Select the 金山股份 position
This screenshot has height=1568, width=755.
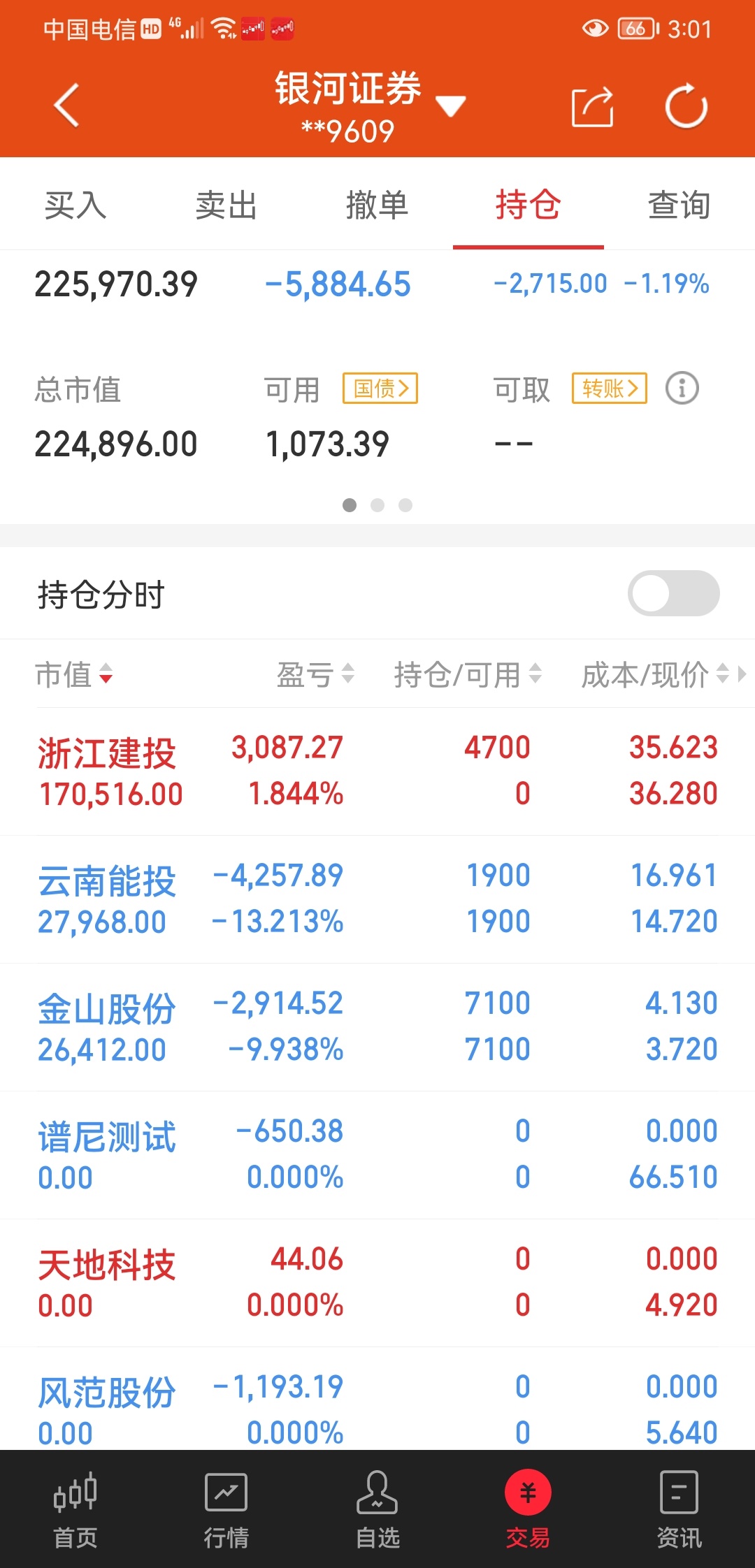tap(377, 1027)
